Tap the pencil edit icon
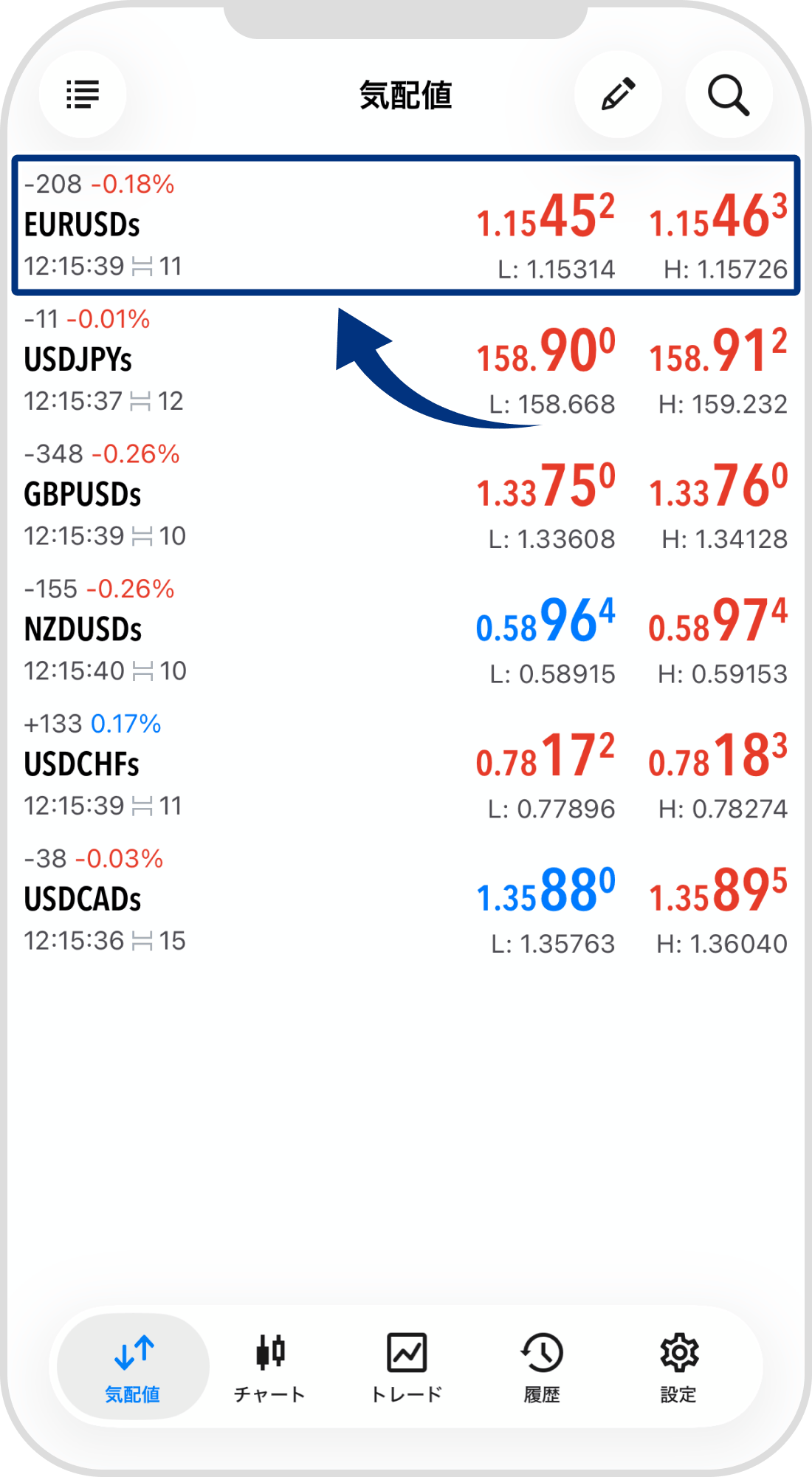812x1477 pixels. [x=618, y=95]
